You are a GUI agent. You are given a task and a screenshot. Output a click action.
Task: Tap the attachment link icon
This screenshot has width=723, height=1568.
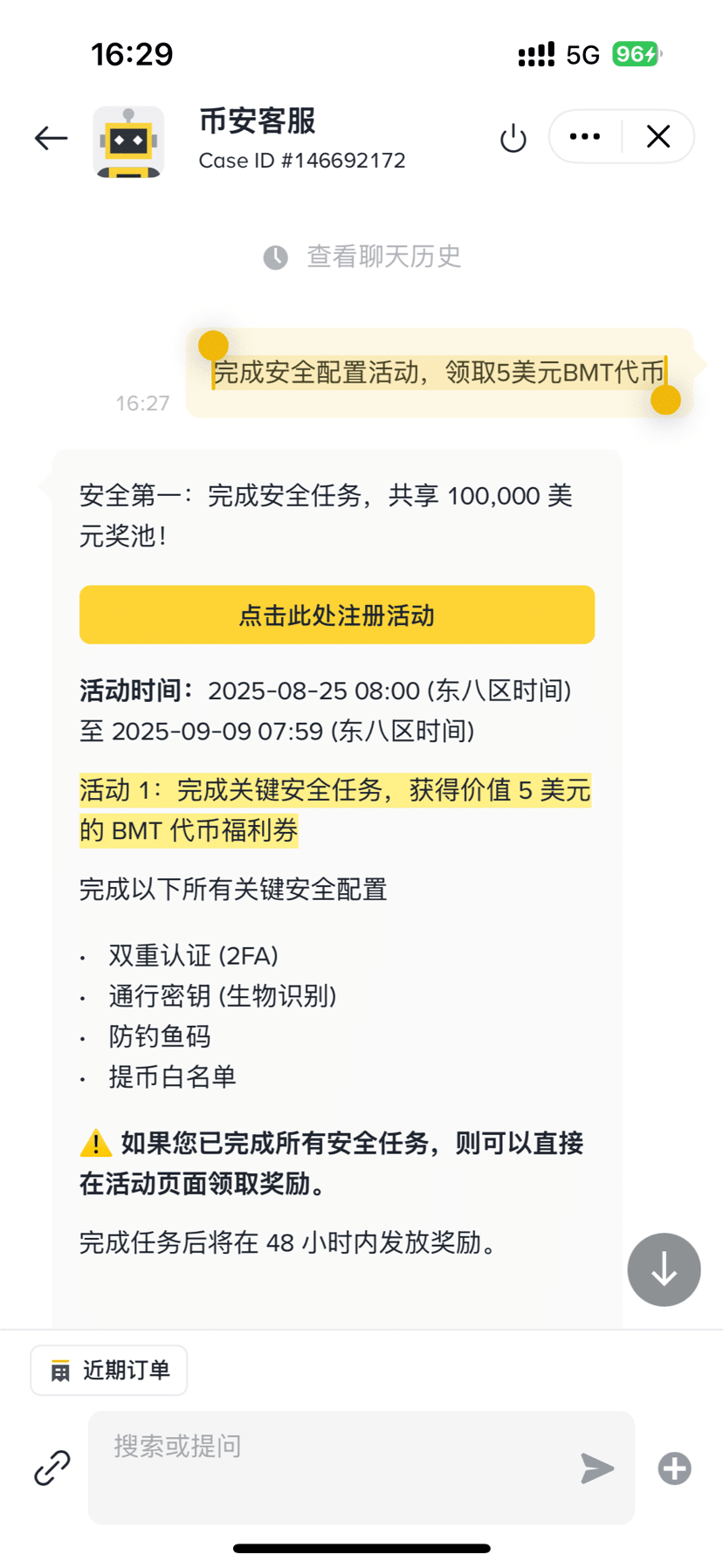click(x=52, y=1468)
